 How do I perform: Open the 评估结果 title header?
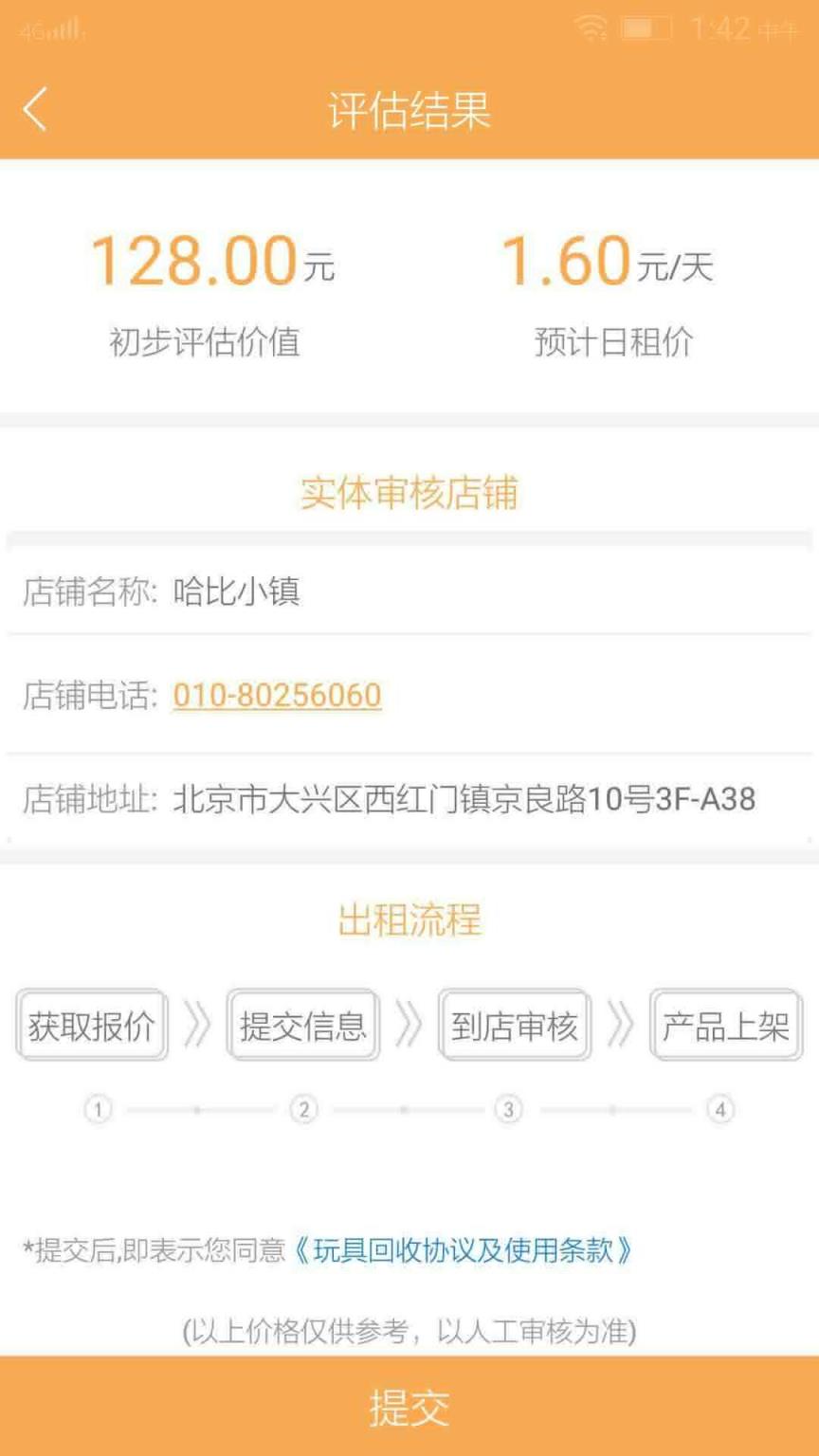[409, 111]
